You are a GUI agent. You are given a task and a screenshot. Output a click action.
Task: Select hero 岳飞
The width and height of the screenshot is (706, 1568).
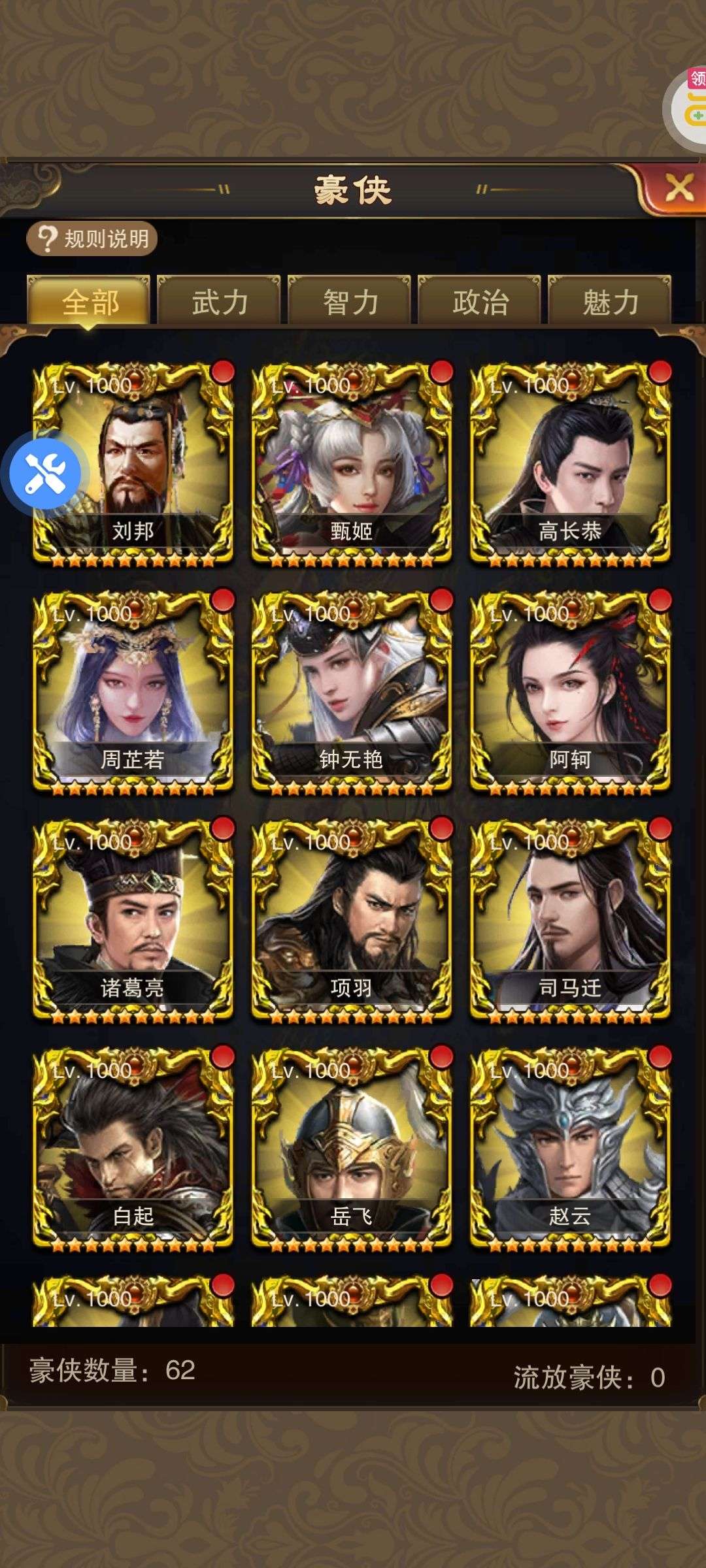(352, 1149)
